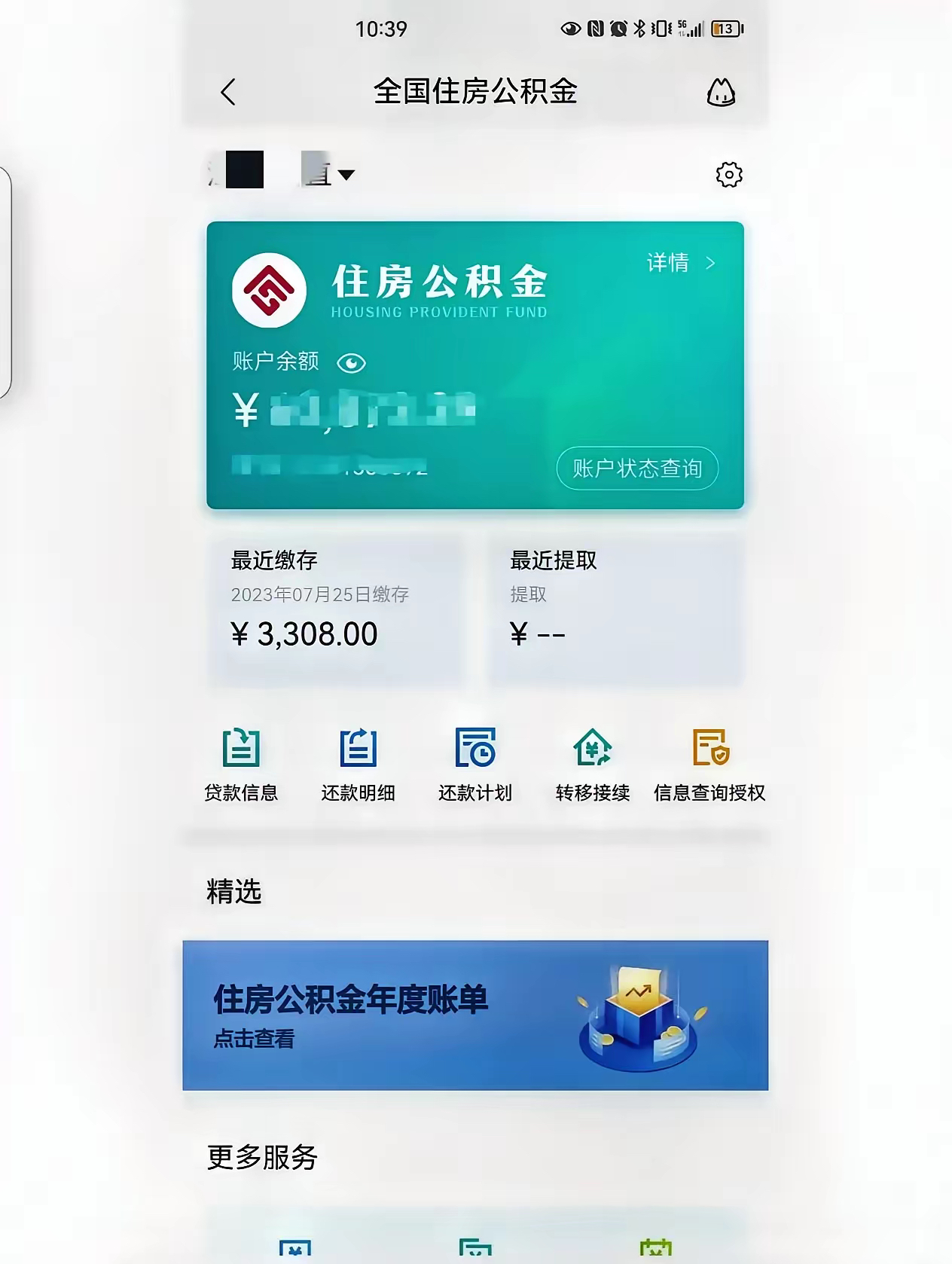952x1264 pixels.
Task: Go back using the top-left arrow
Action: 228,92
